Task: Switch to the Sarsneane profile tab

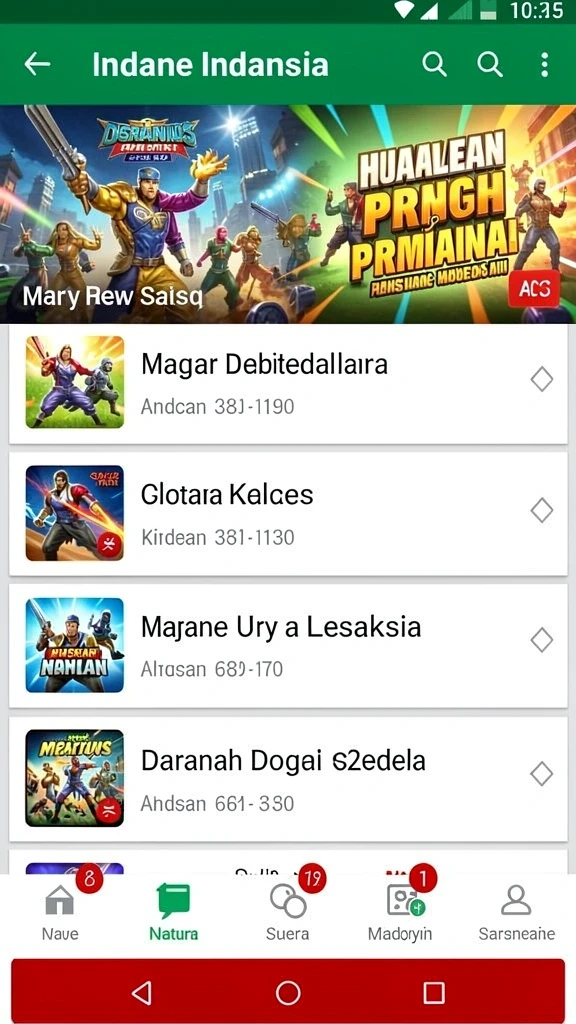Action: (516, 912)
